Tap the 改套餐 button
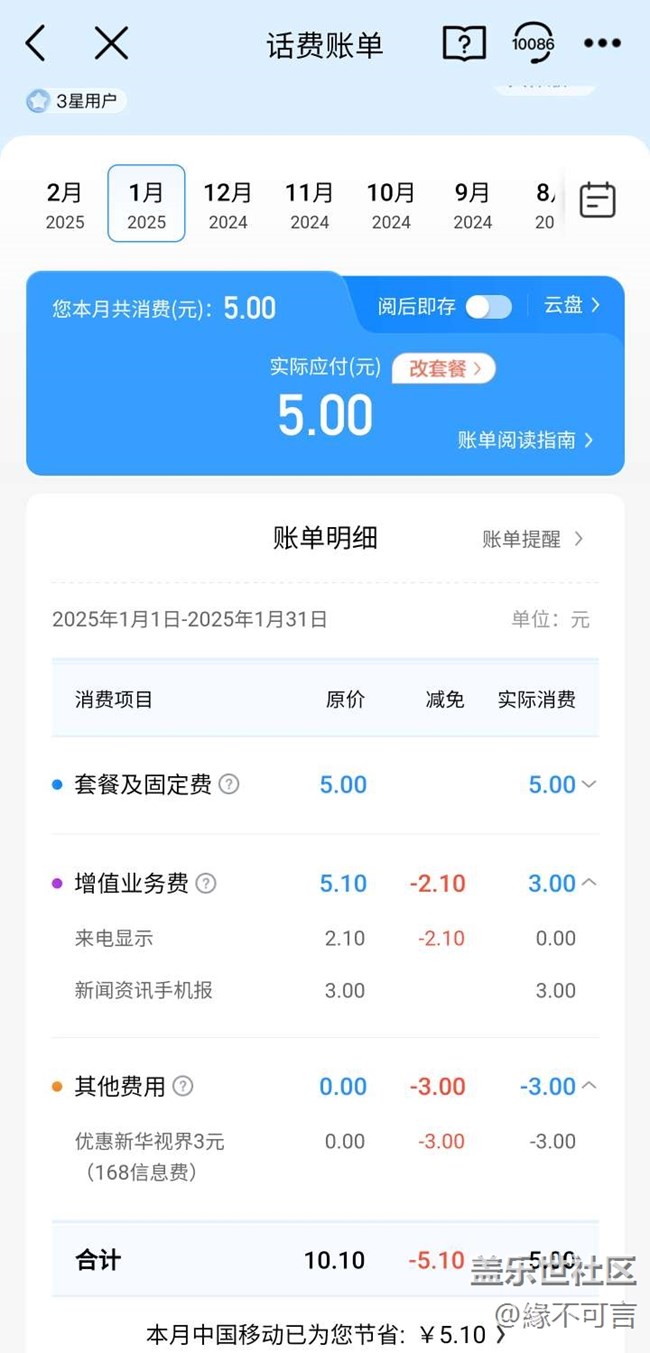 (x=444, y=368)
